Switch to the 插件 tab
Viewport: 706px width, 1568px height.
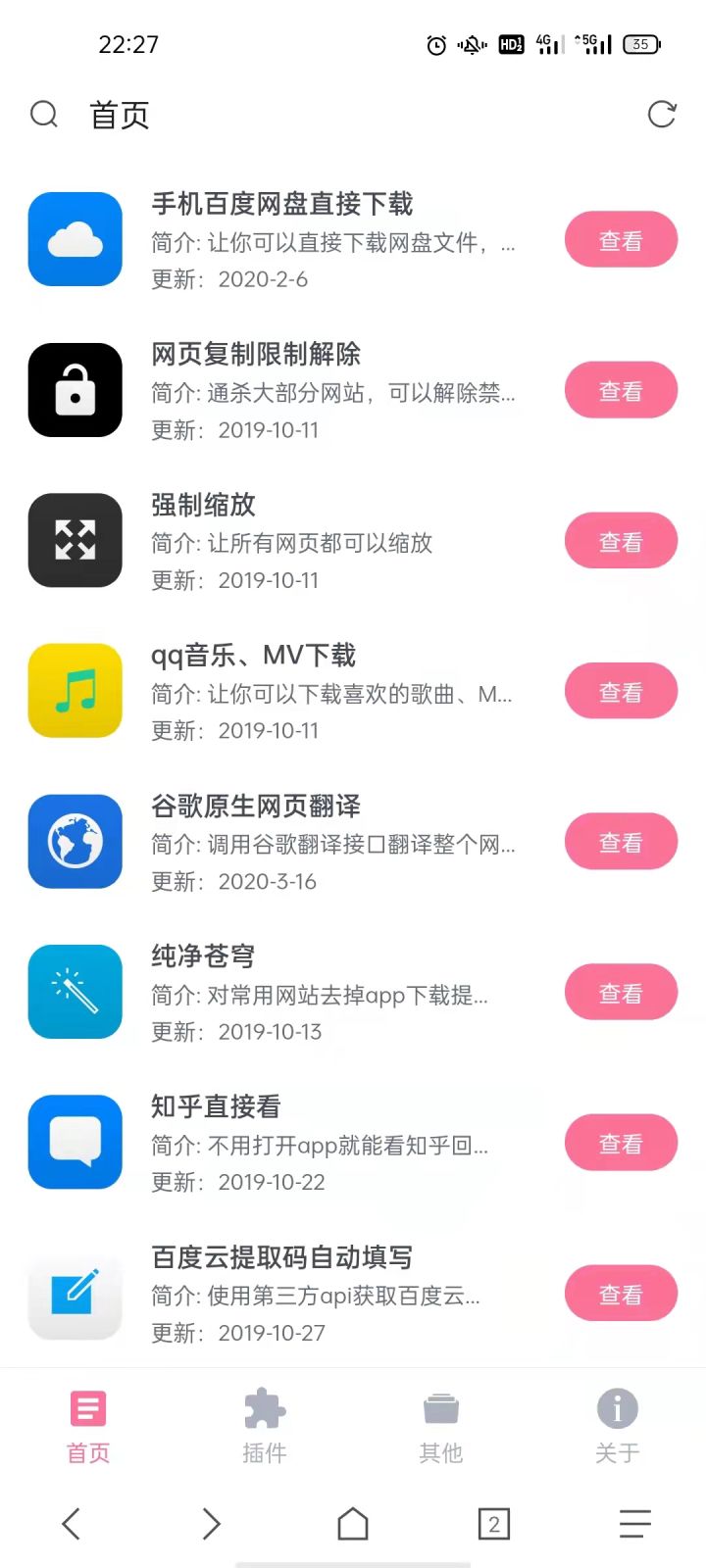[264, 1428]
